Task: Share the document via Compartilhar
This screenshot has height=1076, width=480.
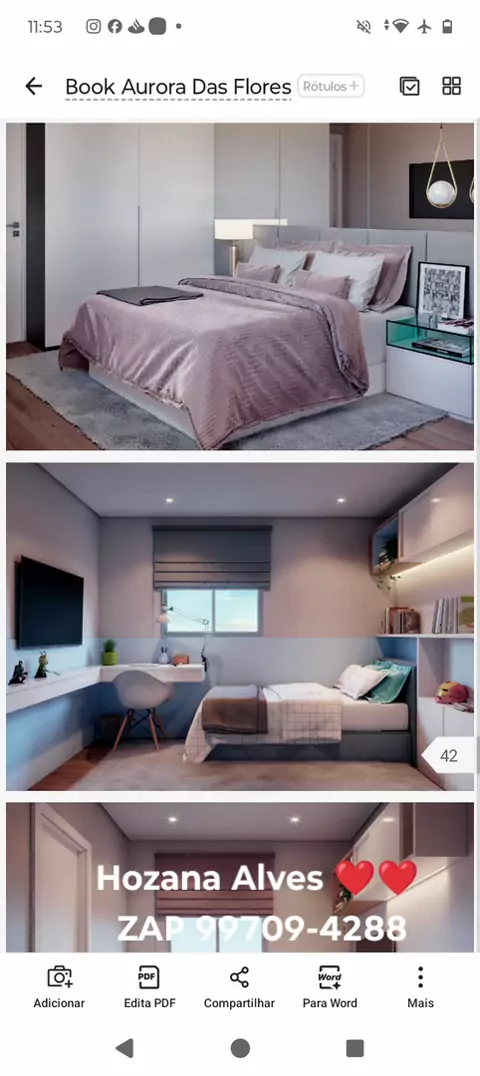Action: coord(239,987)
